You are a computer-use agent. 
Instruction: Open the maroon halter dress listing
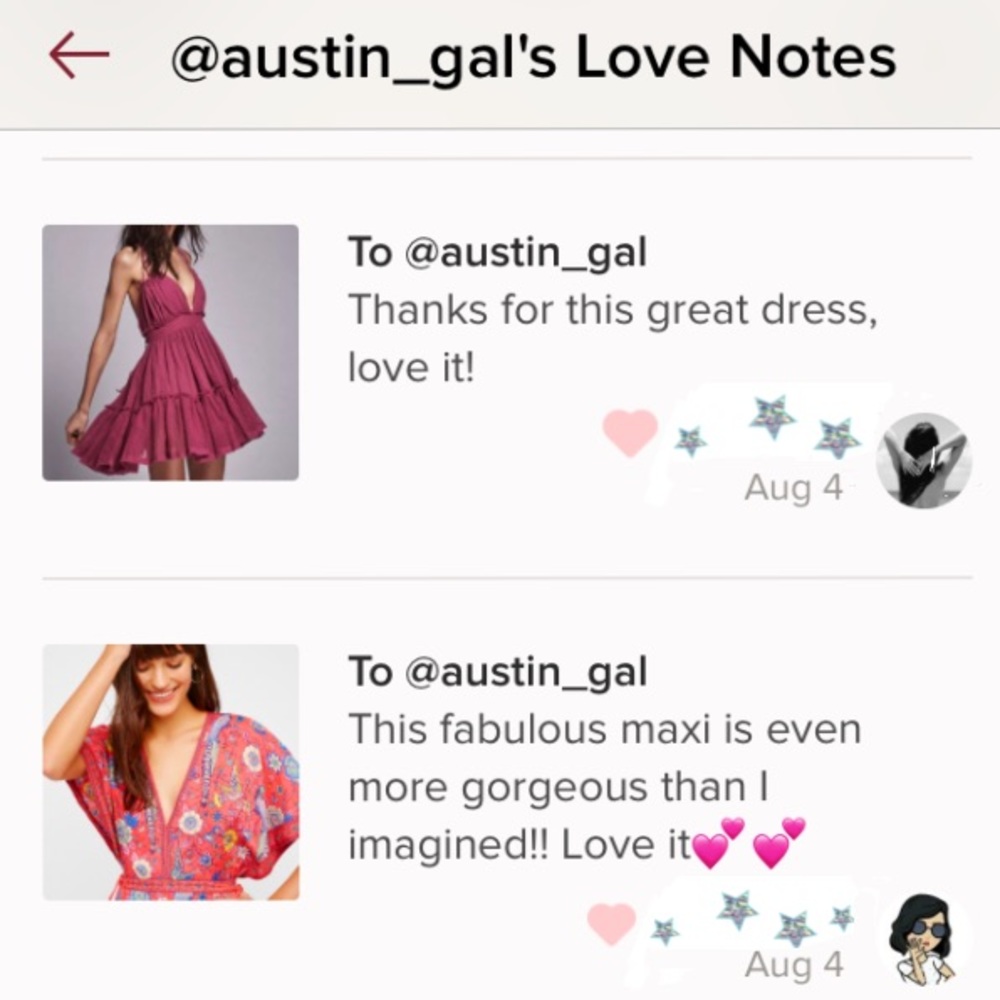170,352
